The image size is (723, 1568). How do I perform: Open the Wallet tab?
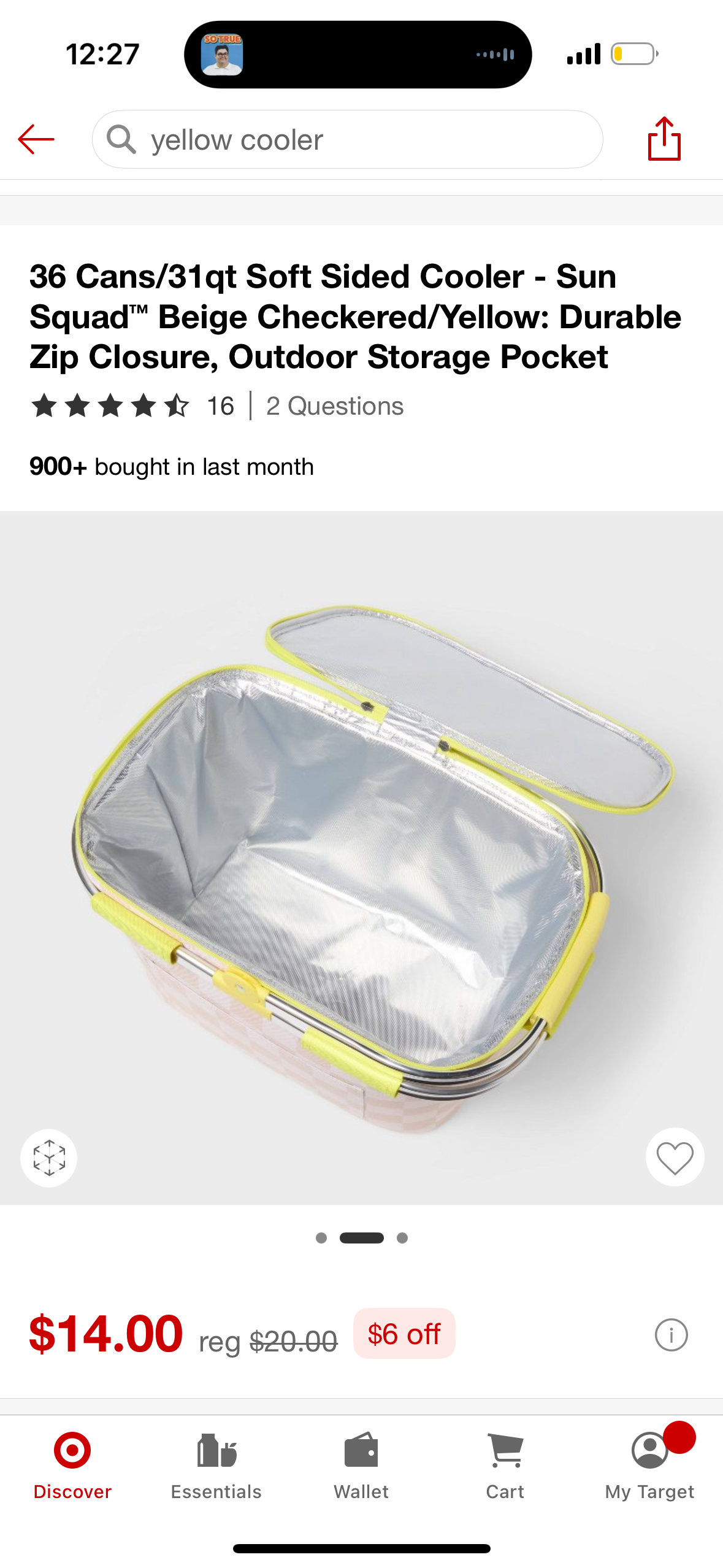click(361, 1466)
